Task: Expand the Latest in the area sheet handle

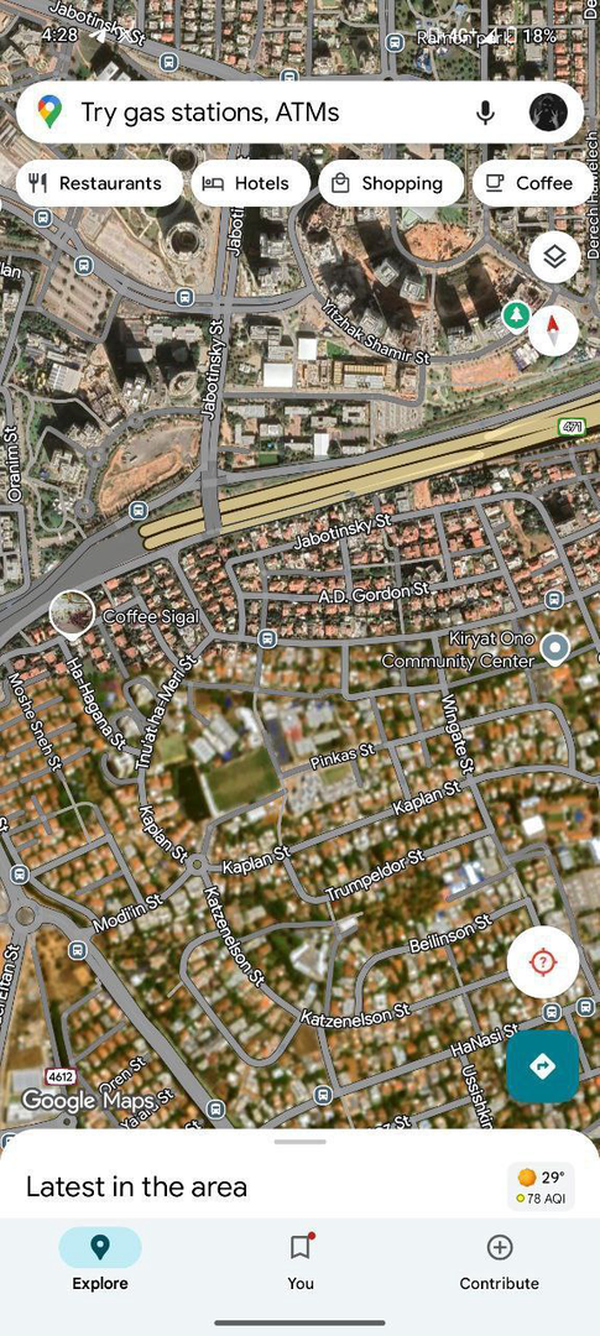Action: click(x=300, y=1142)
